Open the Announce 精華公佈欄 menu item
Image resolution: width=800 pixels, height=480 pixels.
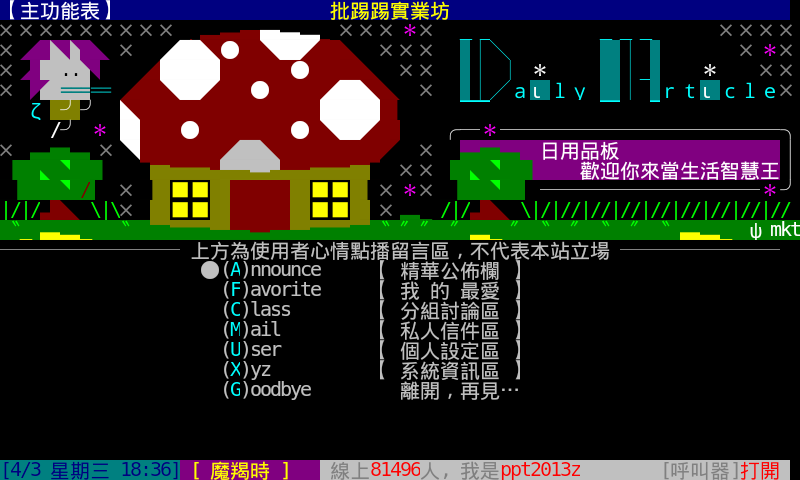coord(271,270)
